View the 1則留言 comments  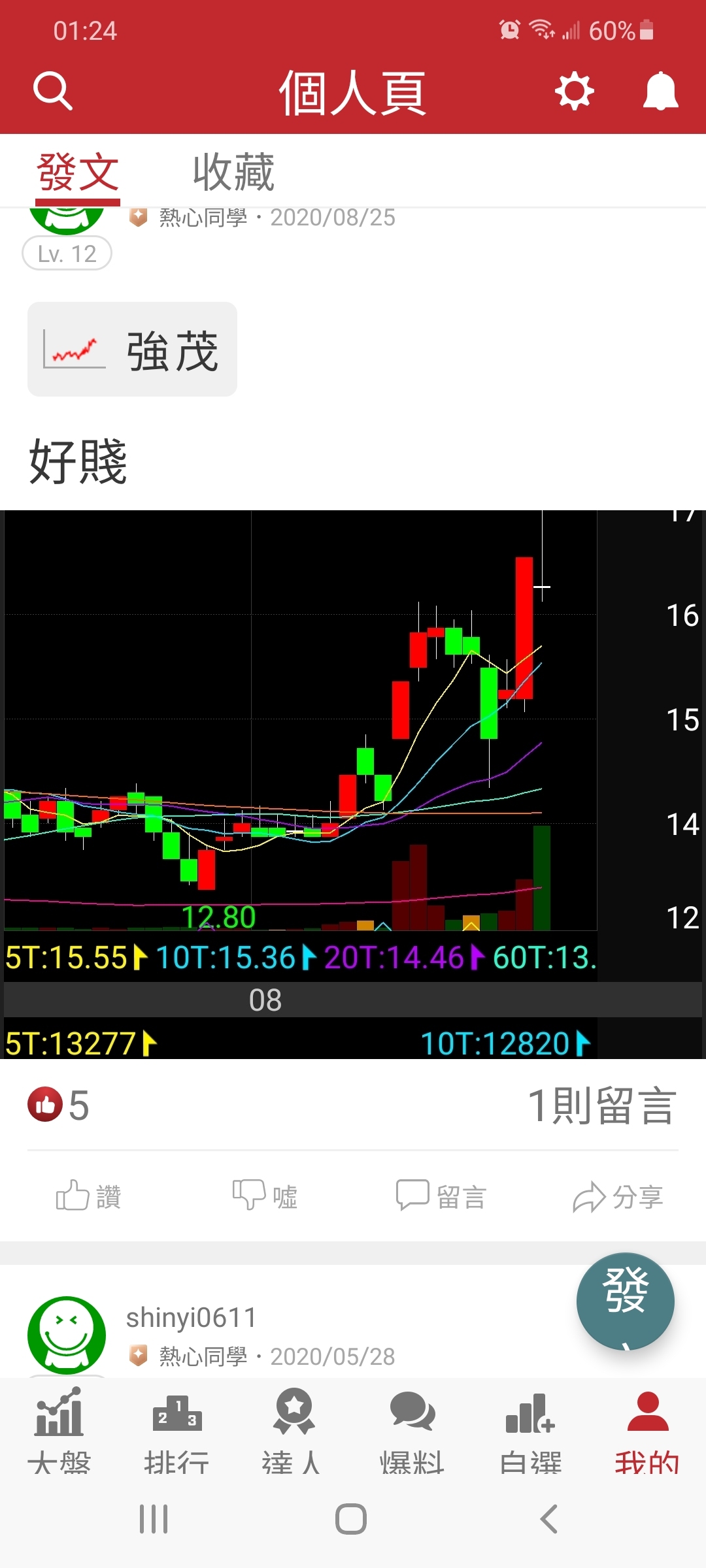tap(601, 1105)
